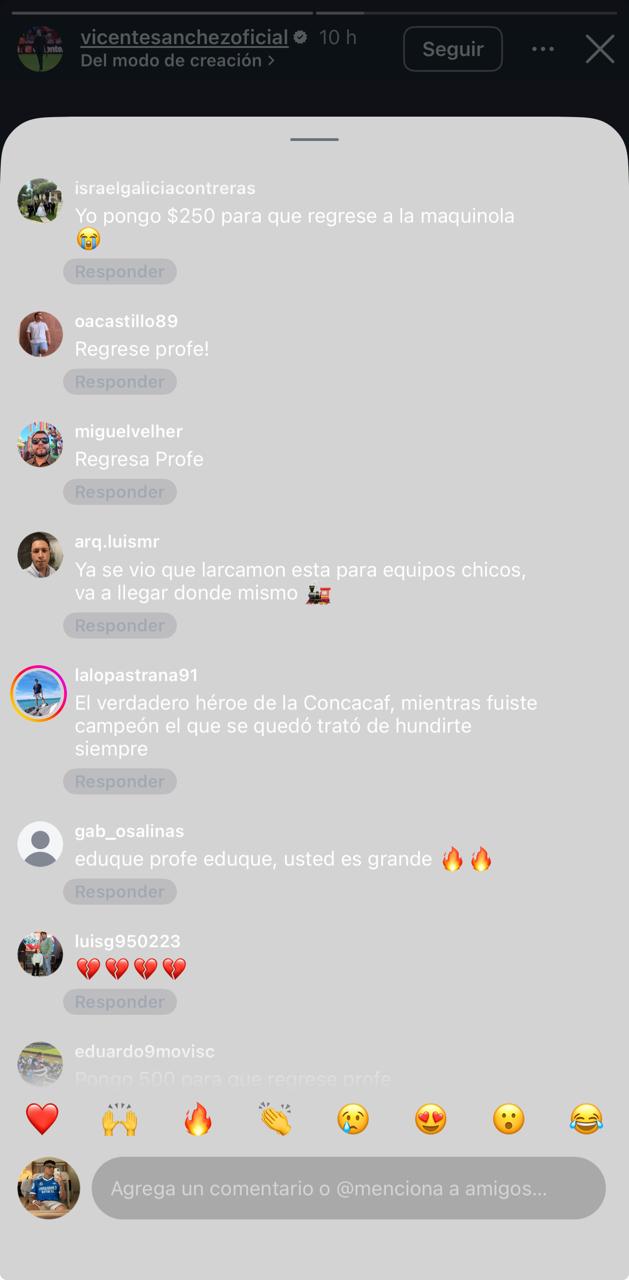Hit Responder below arq.luismr's comment
The height and width of the screenshot is (1280, 629).
point(120,626)
